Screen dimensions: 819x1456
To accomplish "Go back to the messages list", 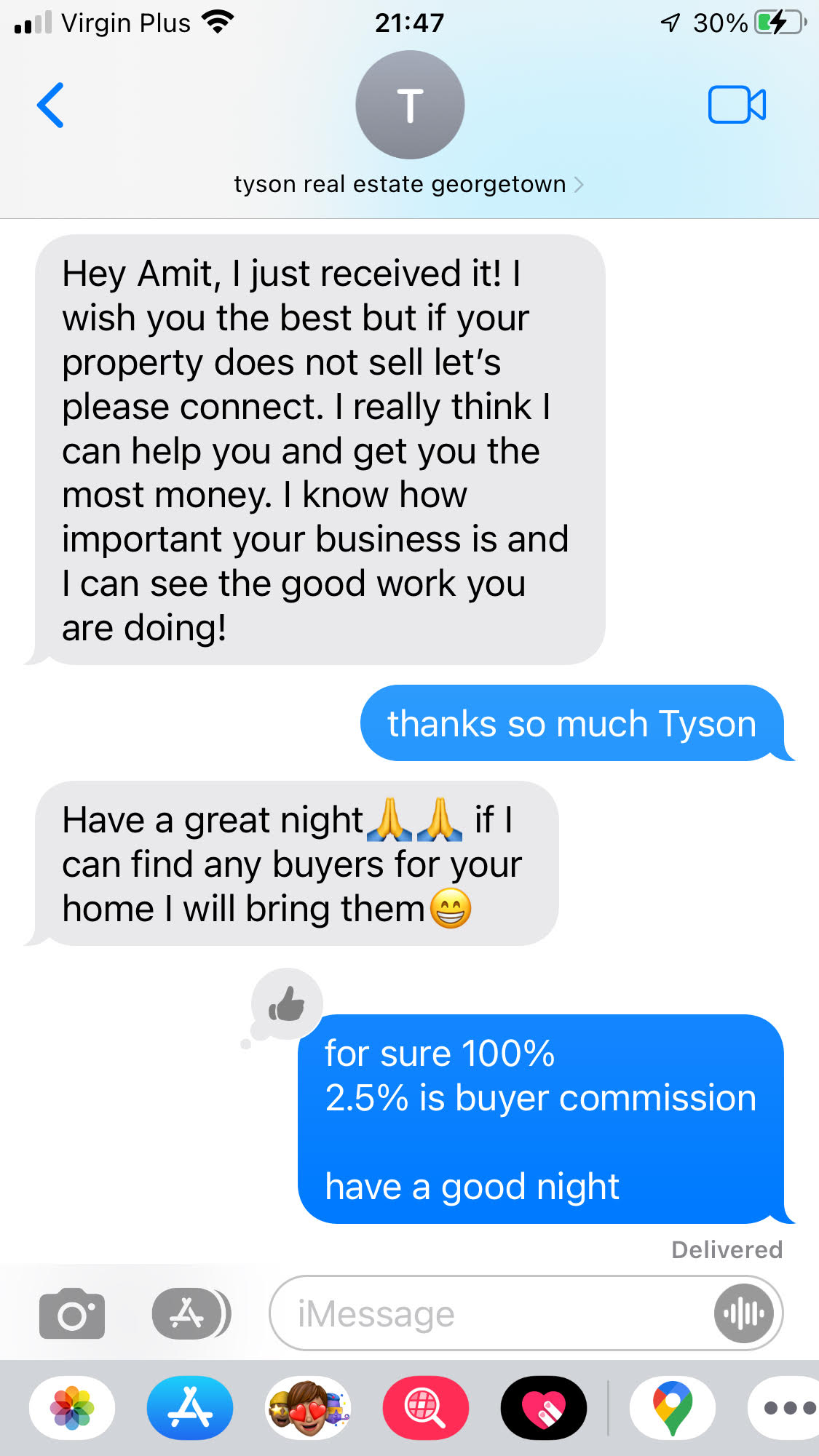I will (x=51, y=106).
